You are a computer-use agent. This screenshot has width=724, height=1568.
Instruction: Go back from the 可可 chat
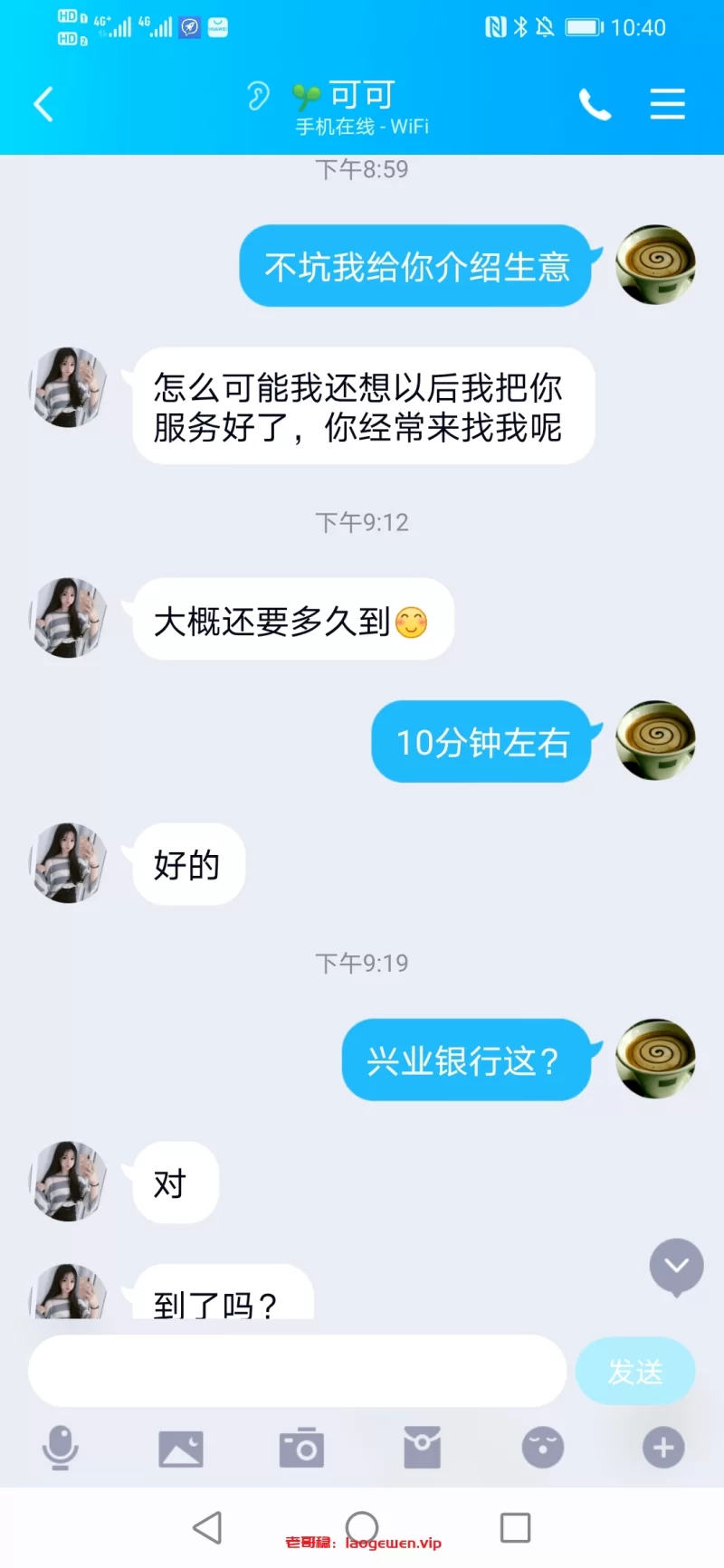(x=43, y=104)
